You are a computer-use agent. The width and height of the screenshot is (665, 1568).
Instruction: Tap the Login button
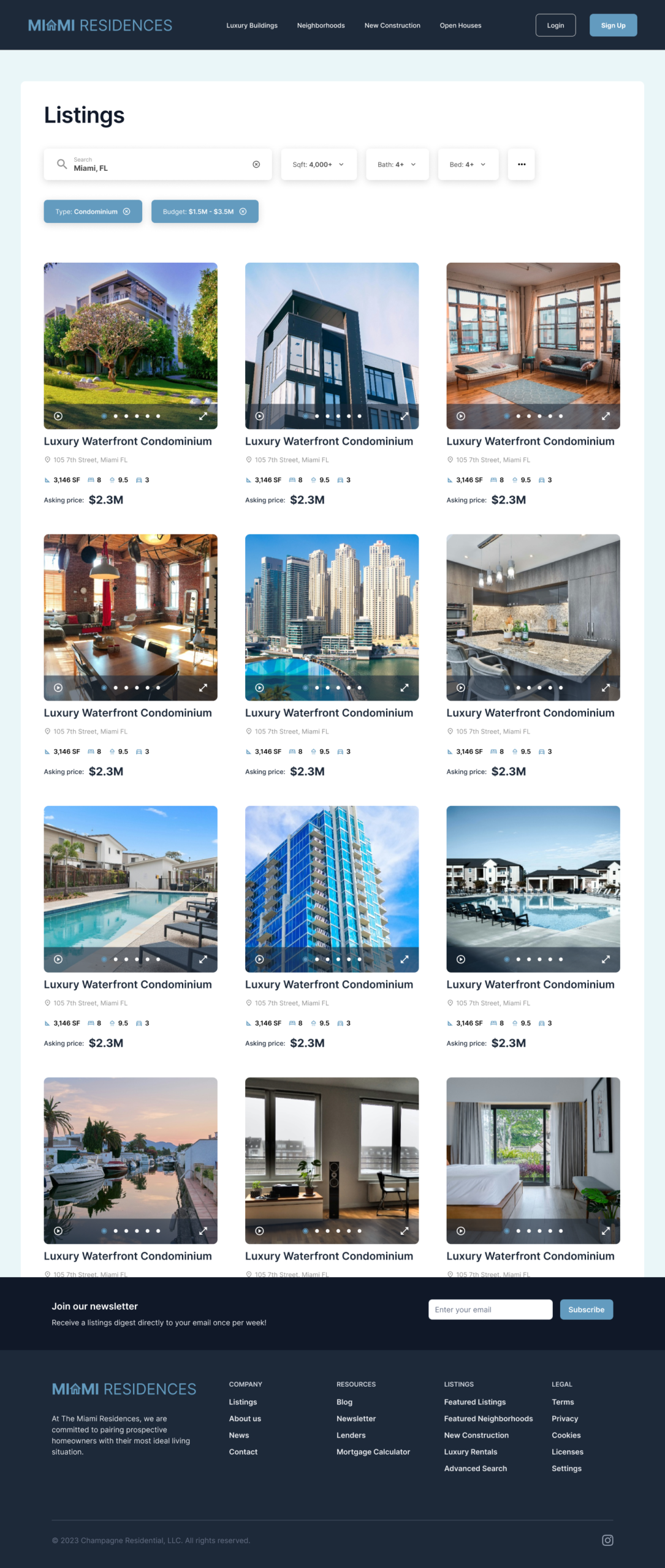click(555, 26)
